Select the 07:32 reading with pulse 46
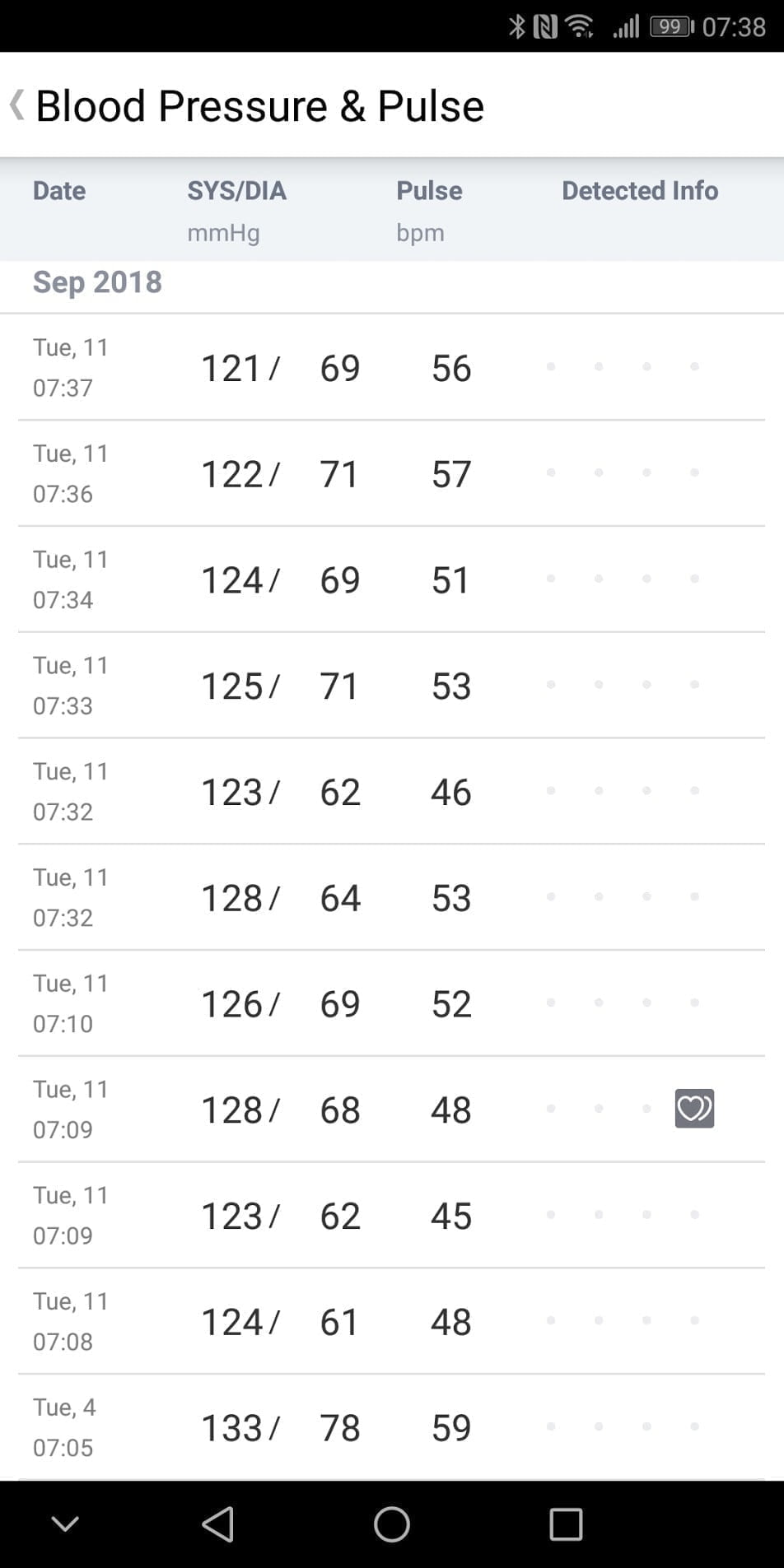The image size is (784, 1568). [391, 792]
